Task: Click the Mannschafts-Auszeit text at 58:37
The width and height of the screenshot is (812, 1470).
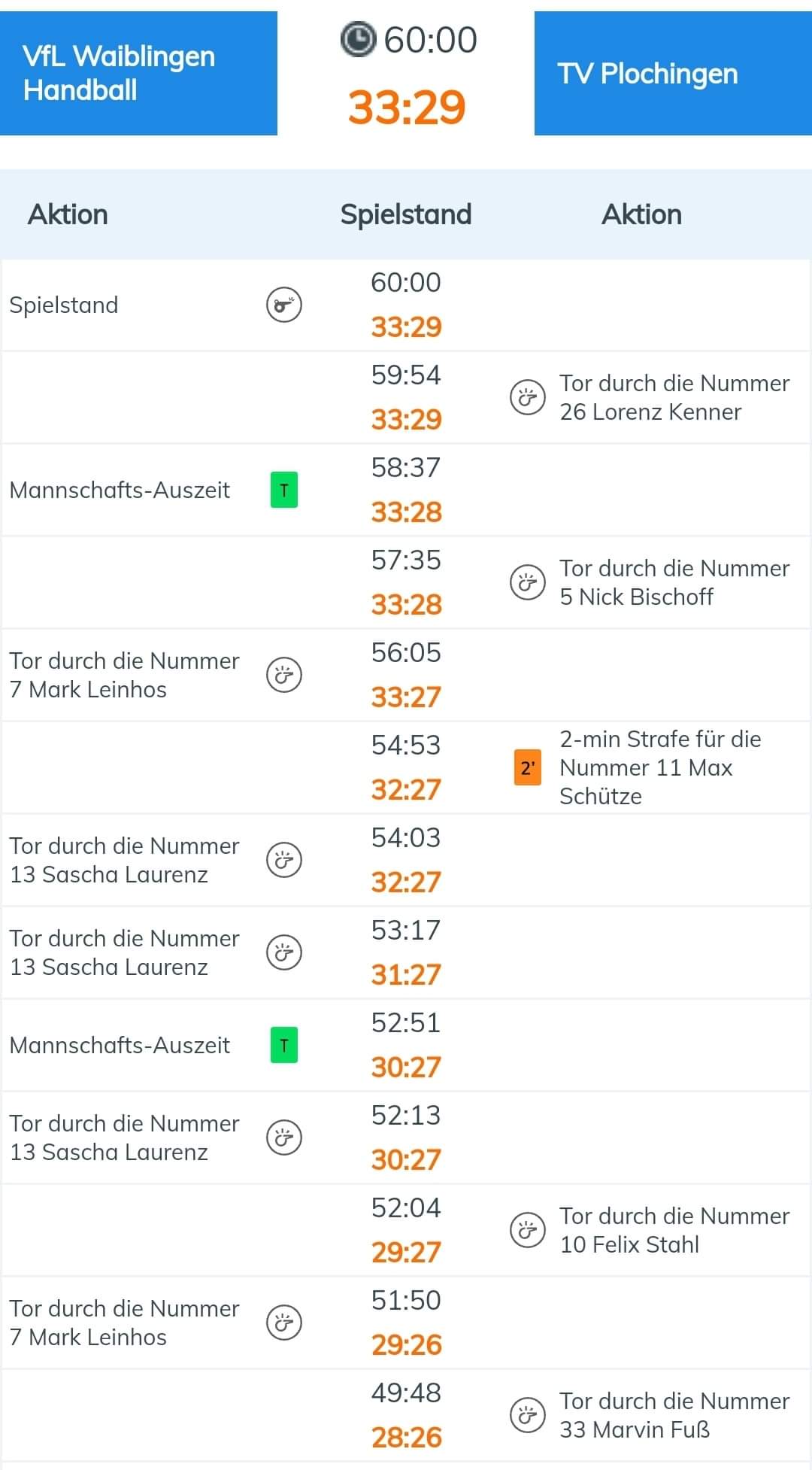Action: 120,491
